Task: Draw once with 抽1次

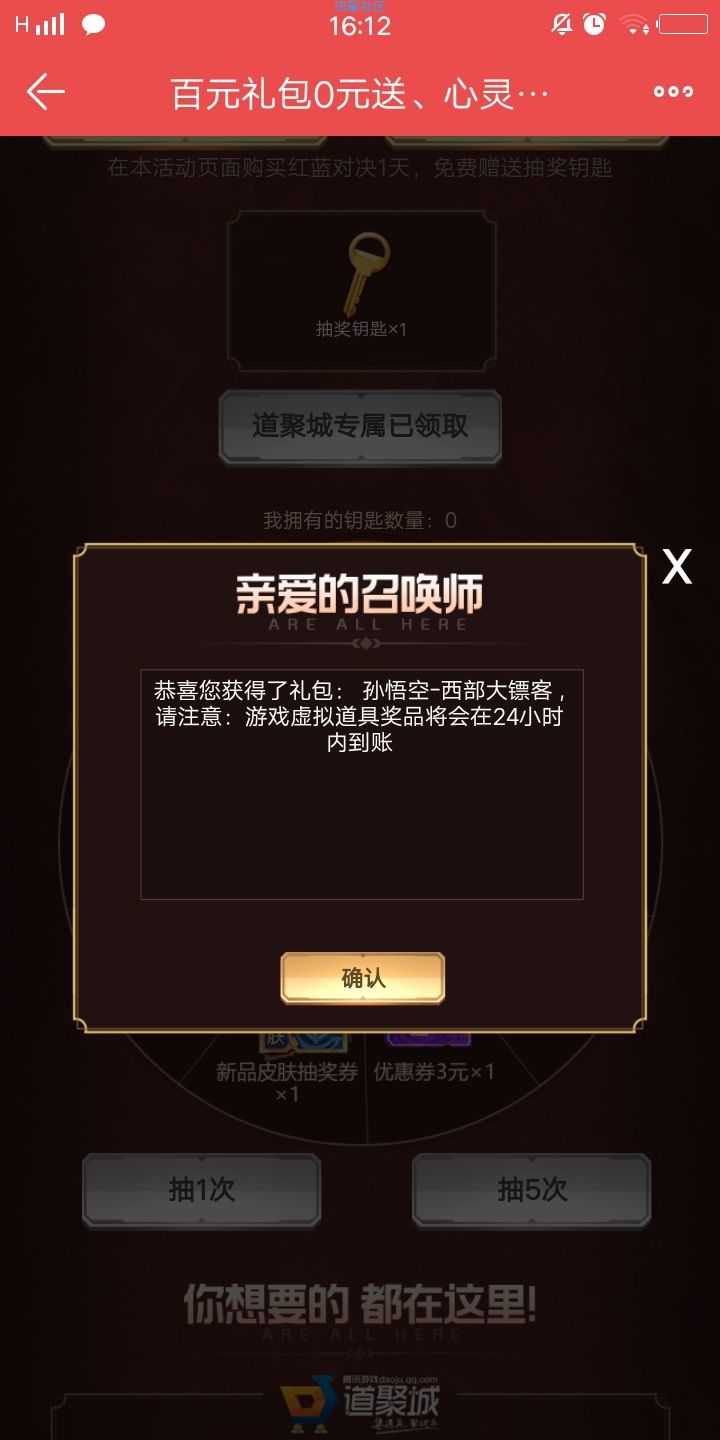Action: click(x=201, y=1189)
